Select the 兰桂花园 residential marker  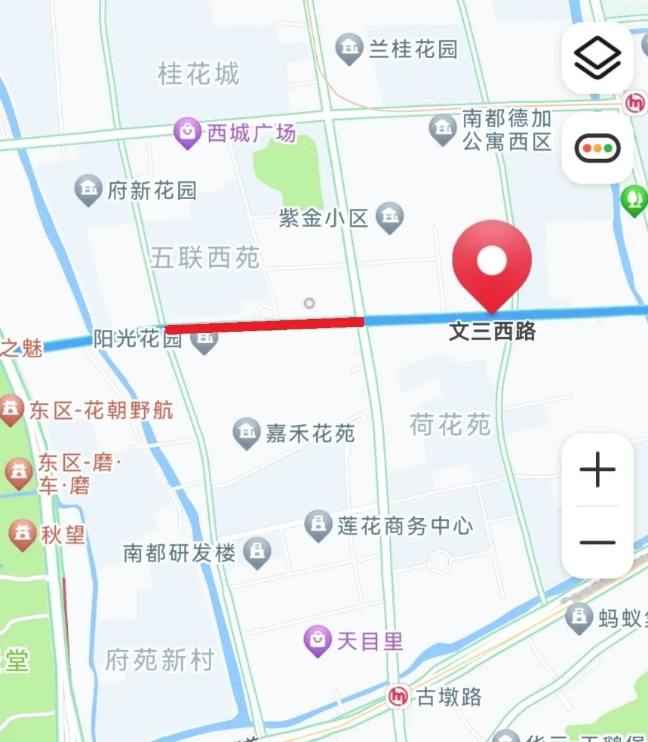349,48
